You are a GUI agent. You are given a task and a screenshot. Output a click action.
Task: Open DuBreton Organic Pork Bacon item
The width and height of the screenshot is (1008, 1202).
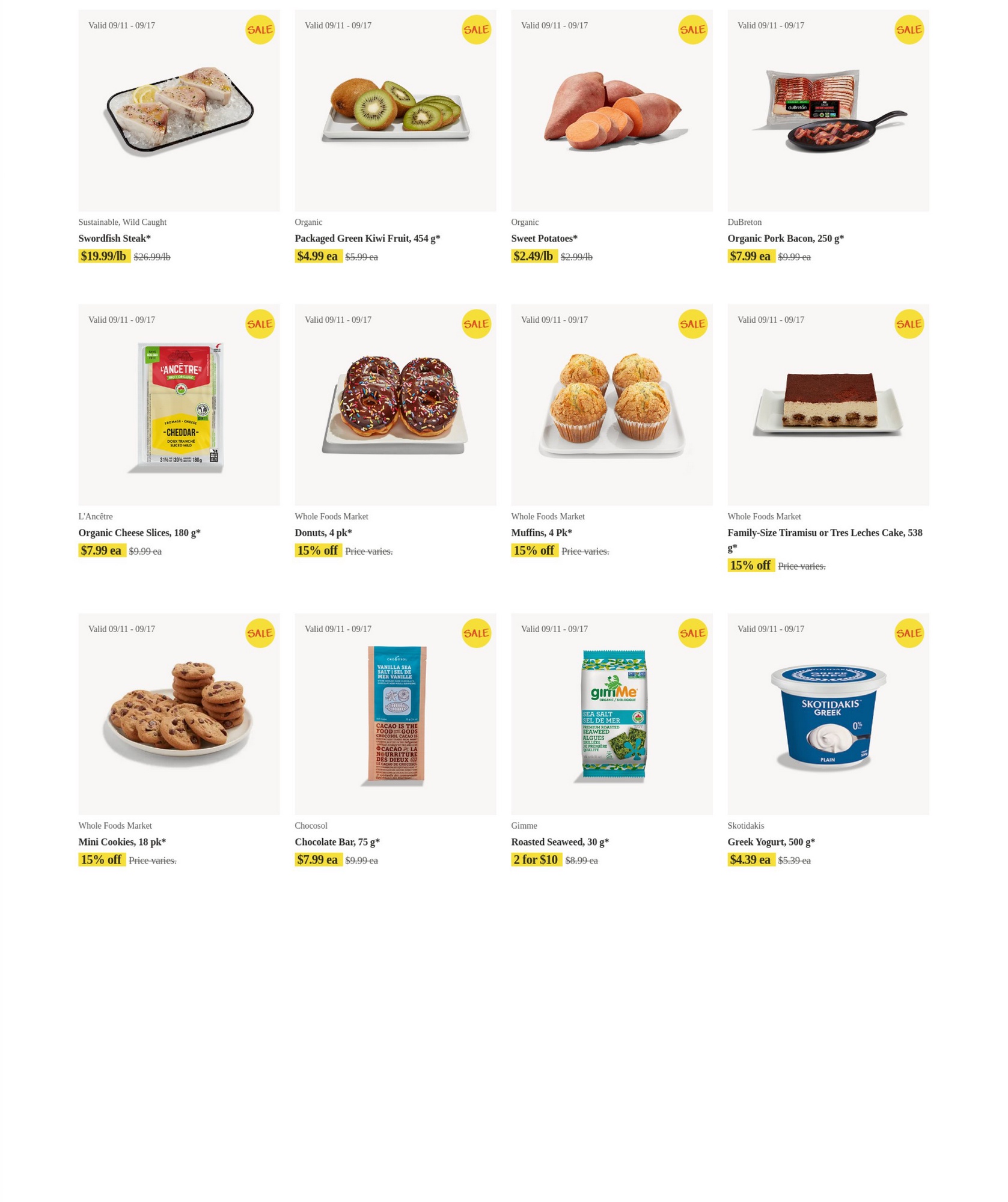coord(828,111)
